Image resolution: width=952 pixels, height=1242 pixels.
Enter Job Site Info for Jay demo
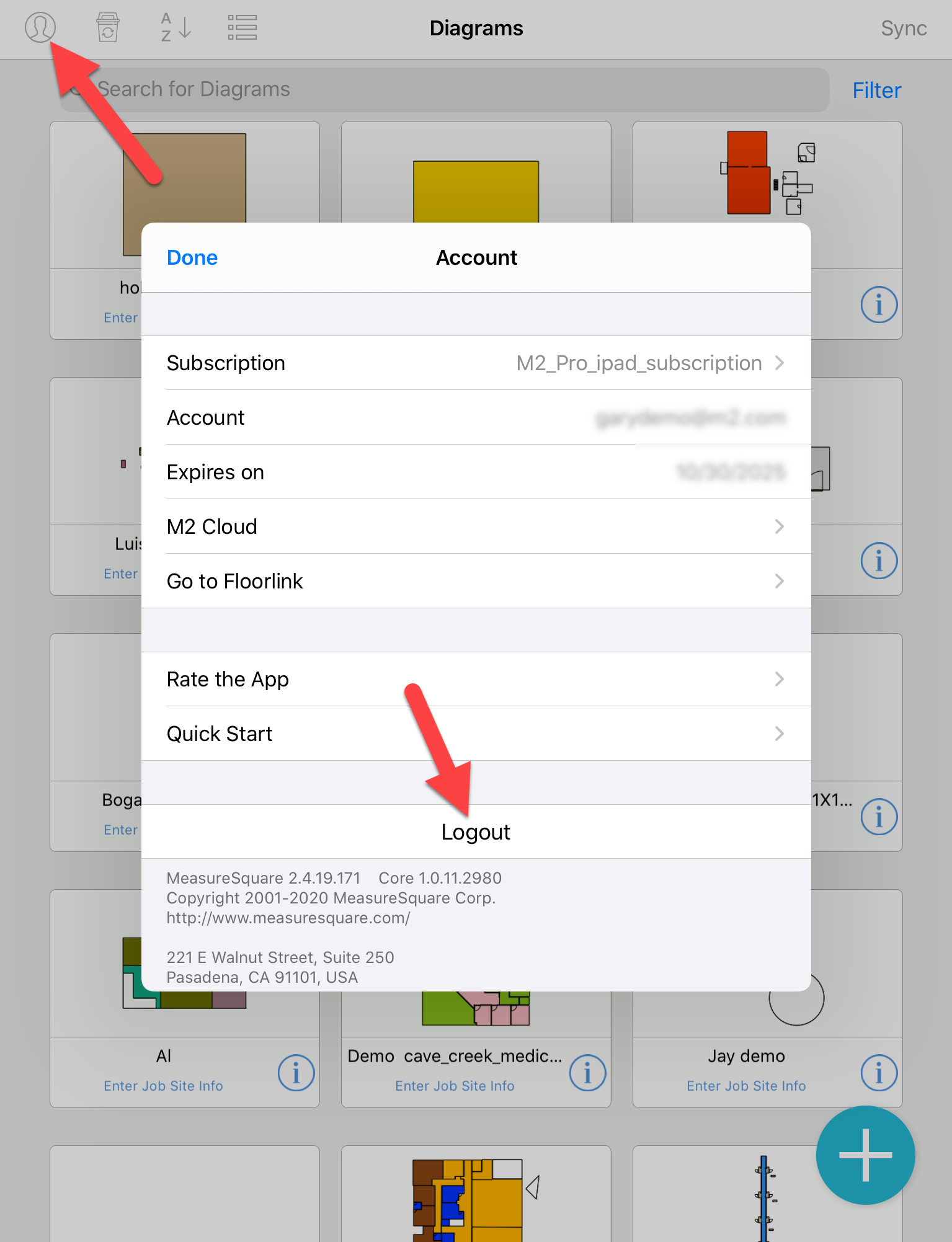pos(746,1086)
